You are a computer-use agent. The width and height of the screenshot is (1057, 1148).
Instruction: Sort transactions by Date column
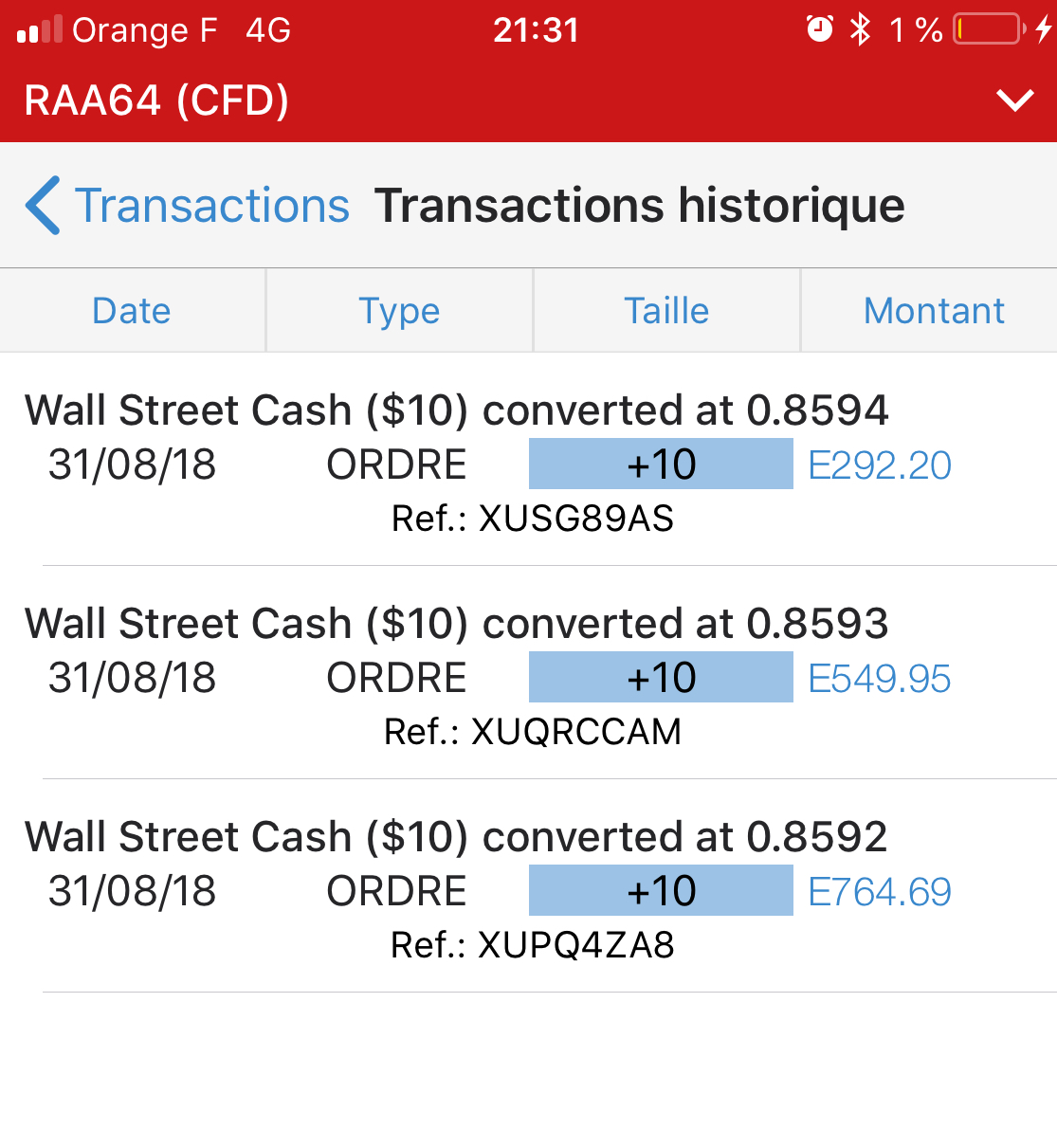(132, 311)
